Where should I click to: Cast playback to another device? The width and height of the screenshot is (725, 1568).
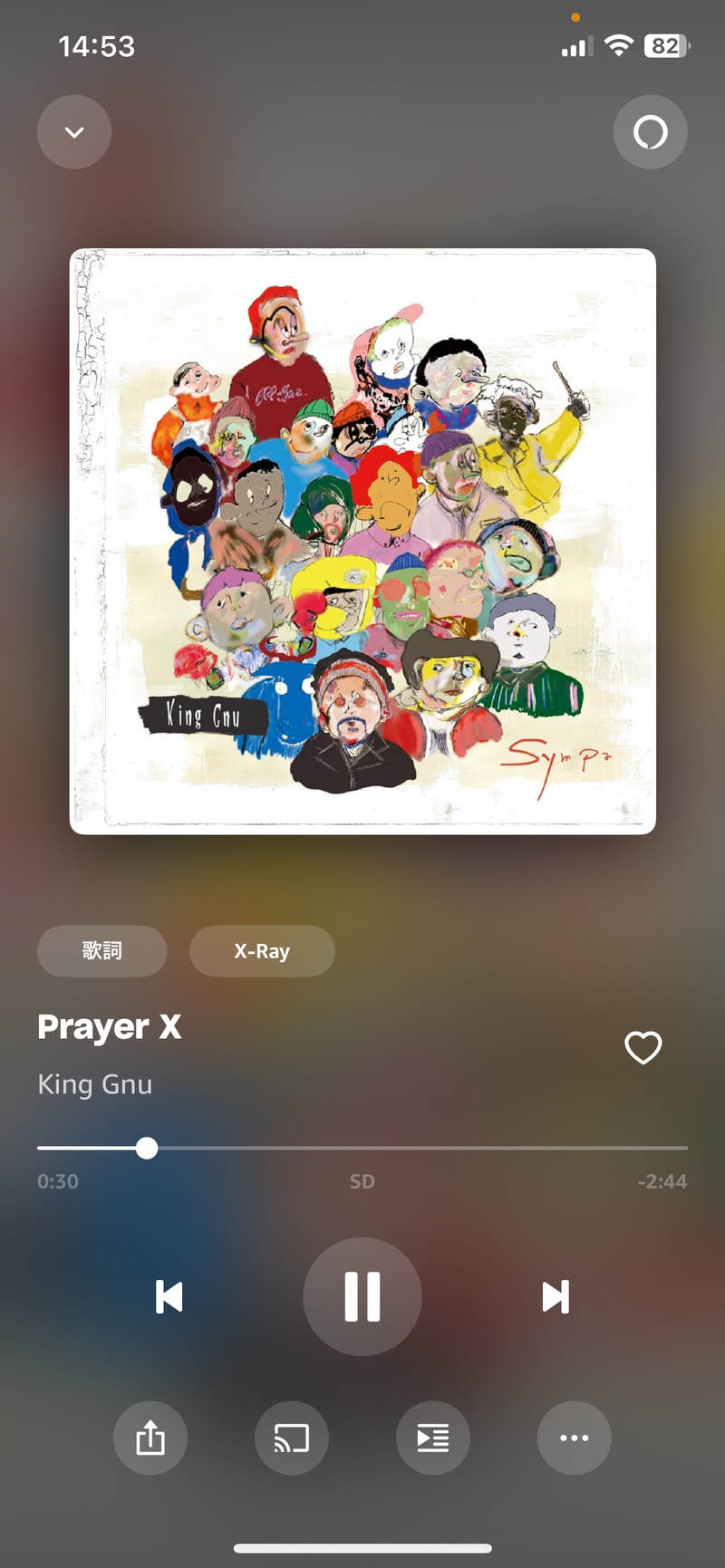[x=292, y=1438]
